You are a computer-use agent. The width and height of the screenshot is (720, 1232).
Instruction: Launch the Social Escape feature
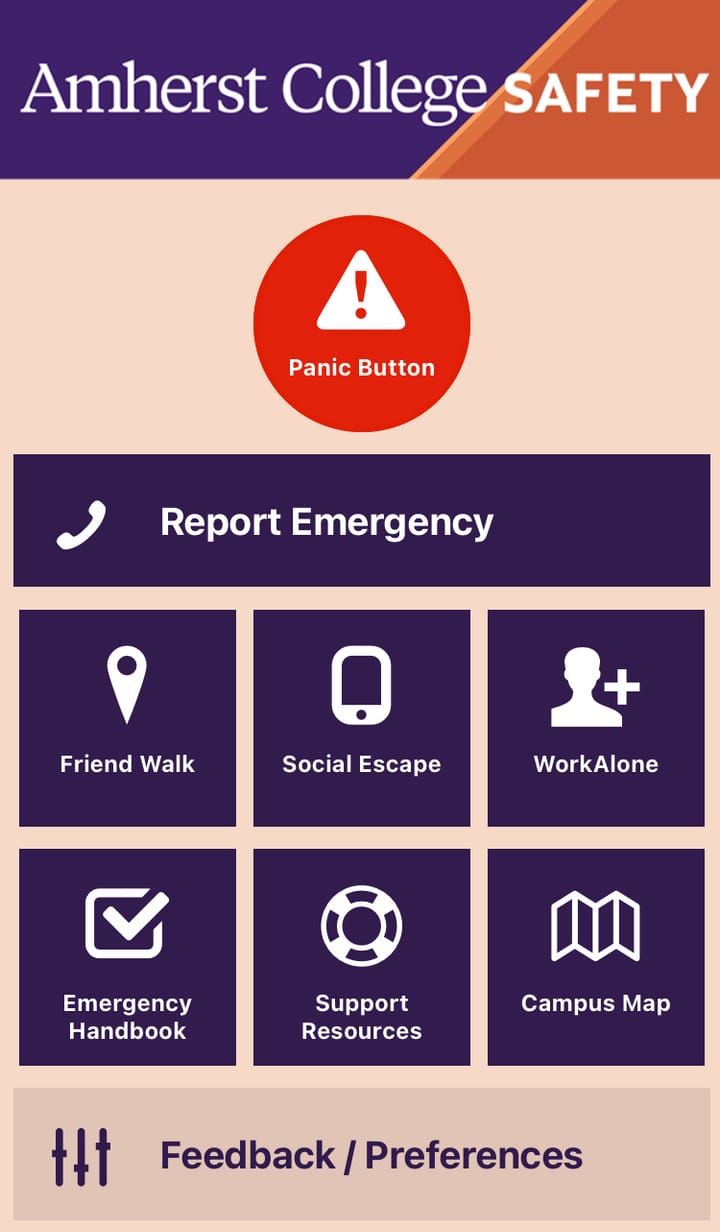click(x=361, y=718)
